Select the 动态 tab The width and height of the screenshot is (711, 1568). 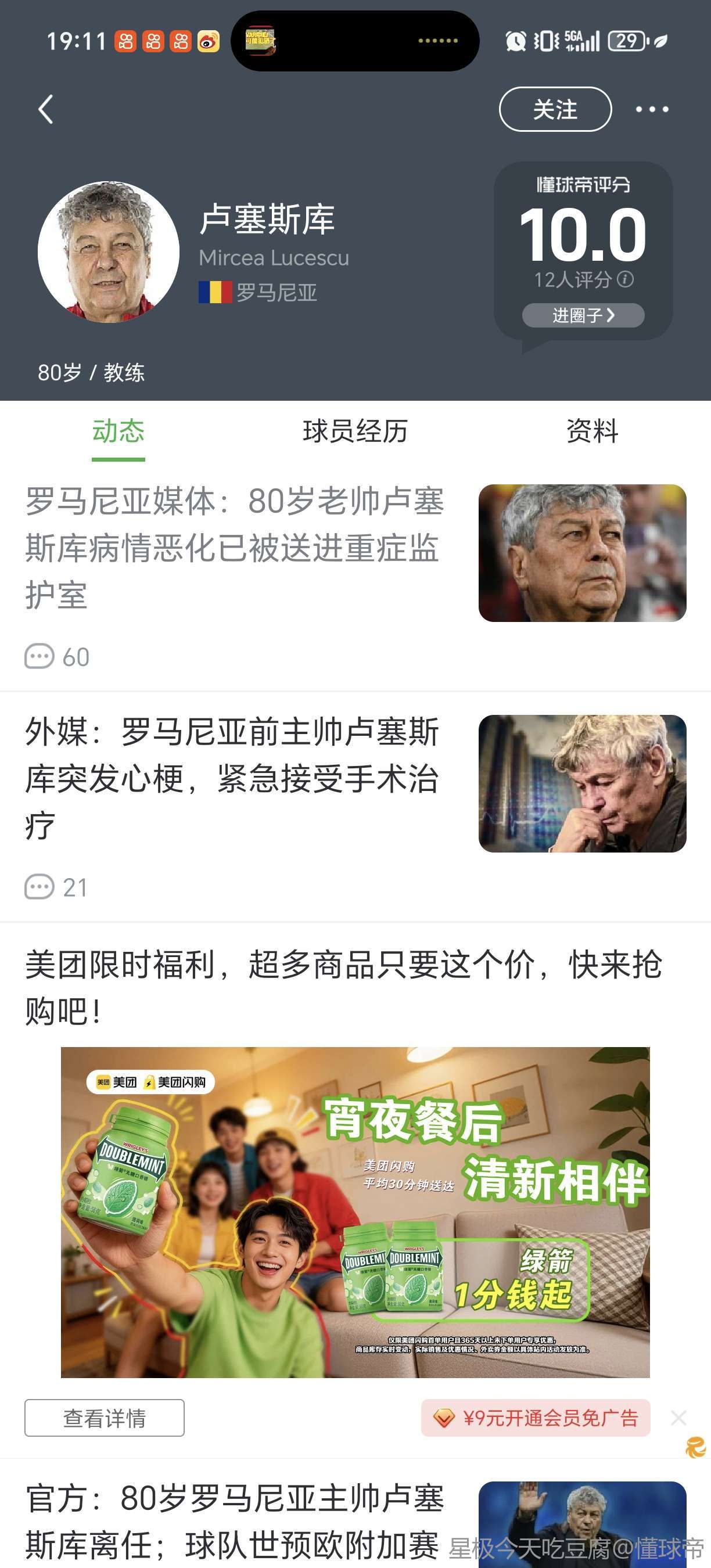(118, 431)
